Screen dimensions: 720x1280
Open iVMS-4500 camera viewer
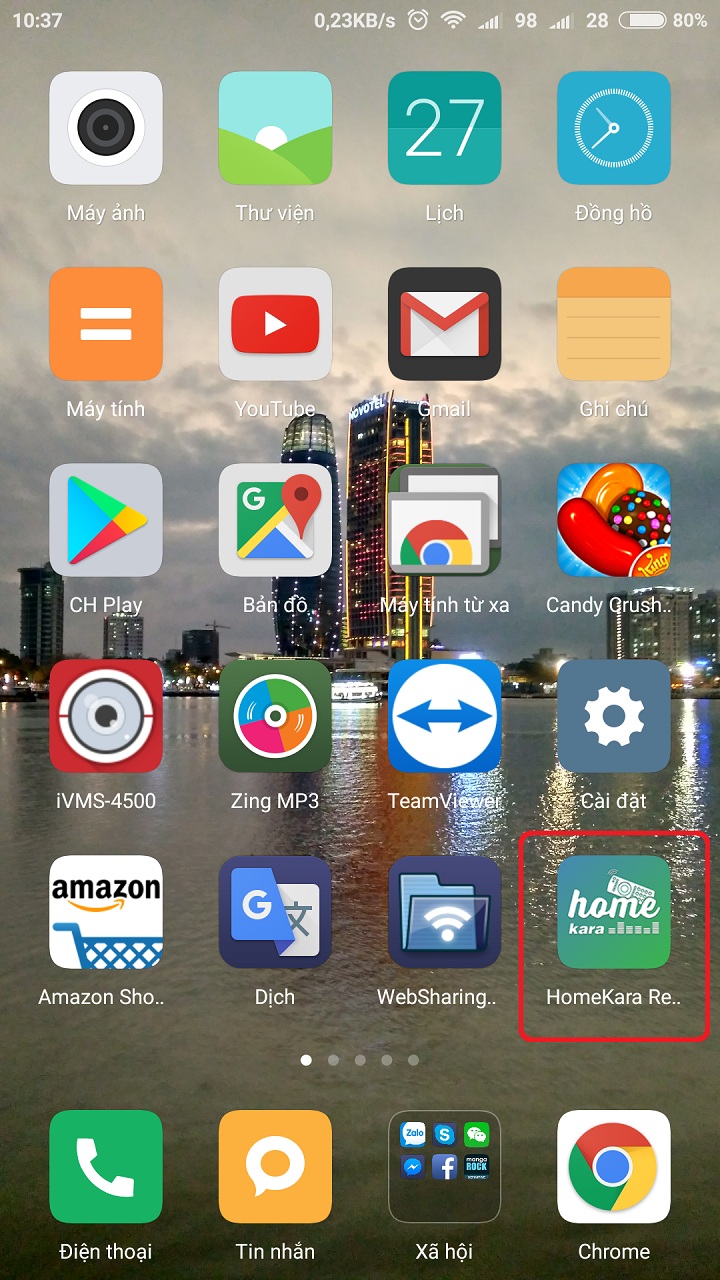(106, 716)
